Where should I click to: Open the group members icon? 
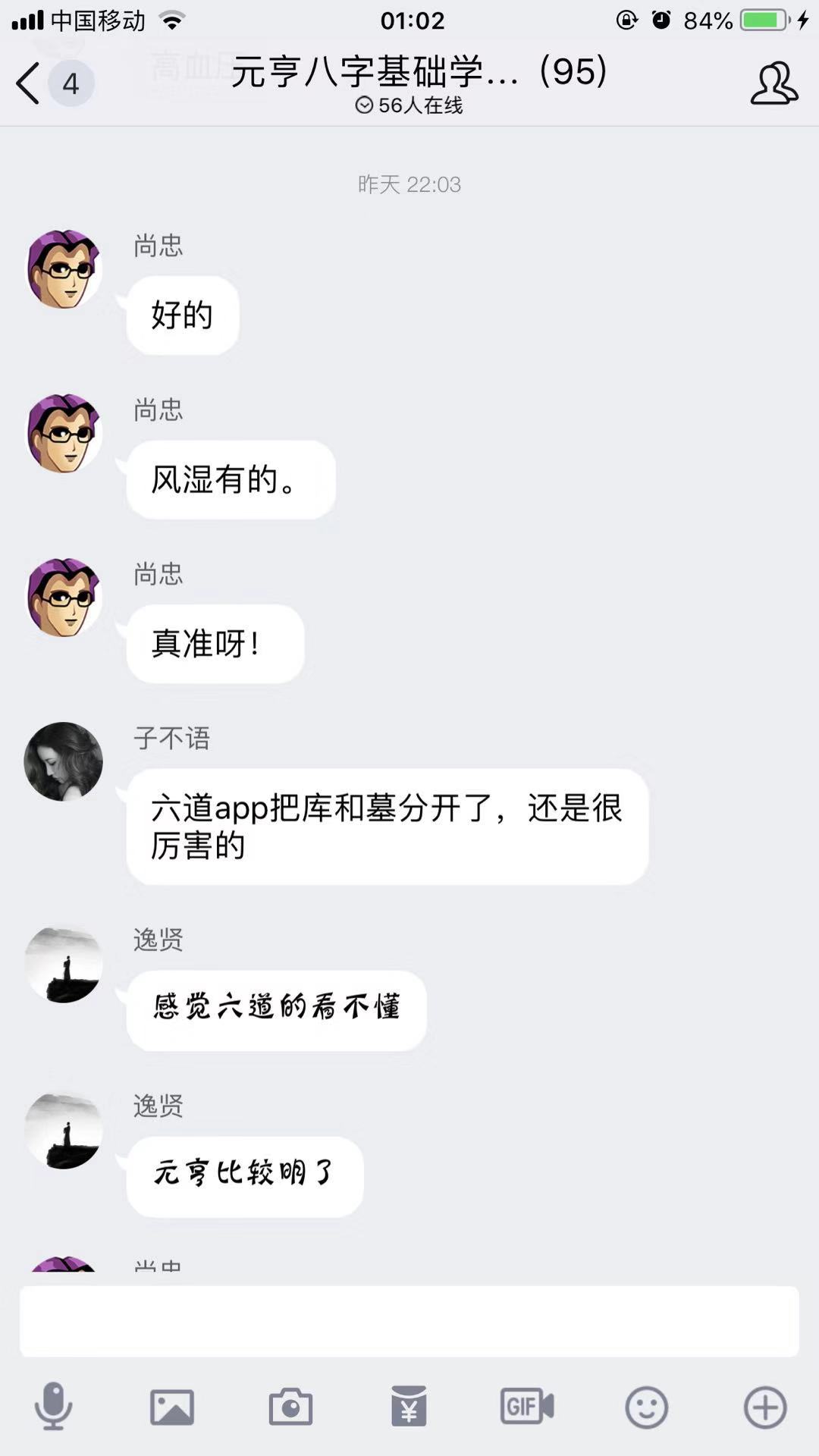774,83
